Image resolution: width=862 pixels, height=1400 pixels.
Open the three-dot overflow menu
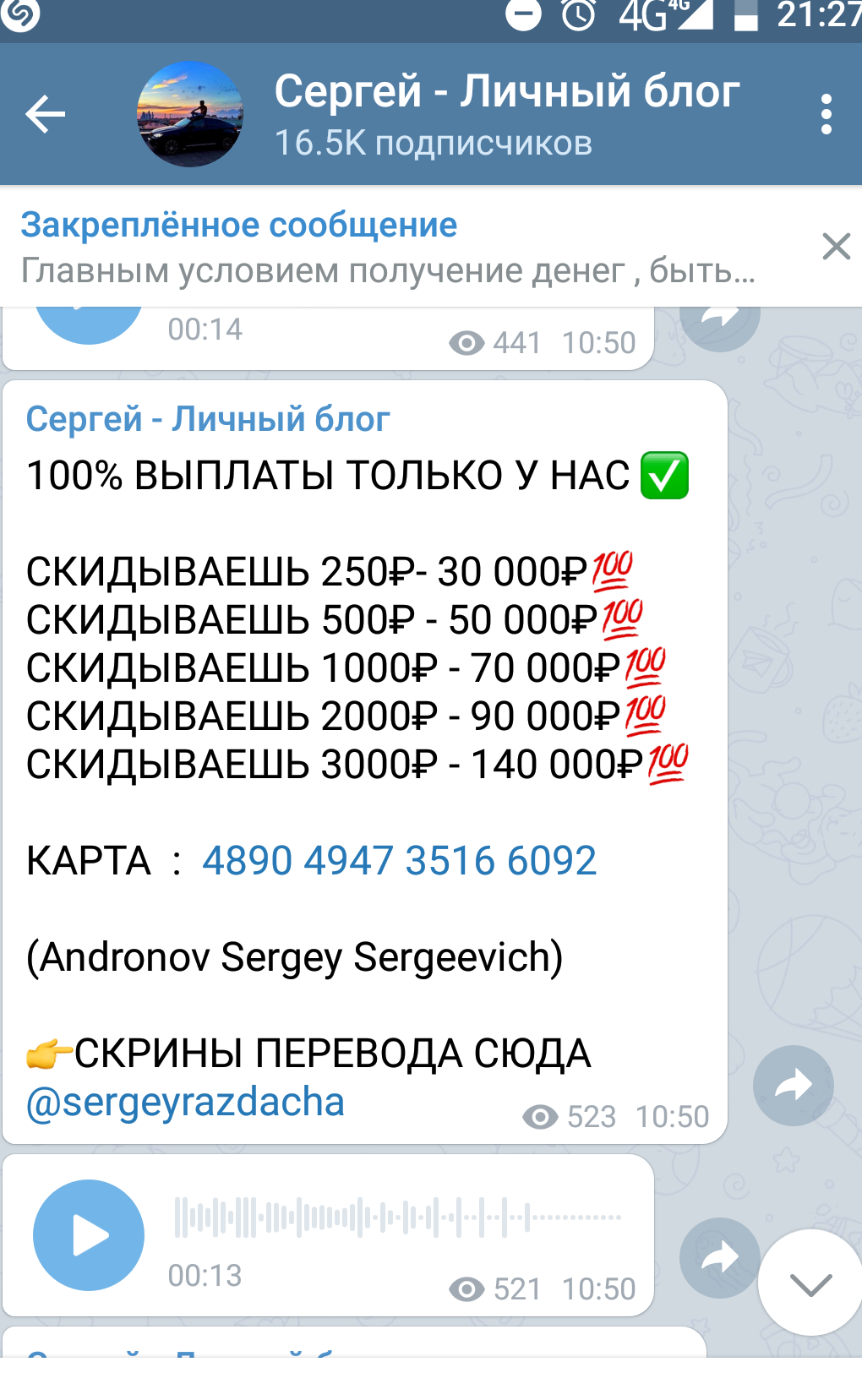(826, 114)
